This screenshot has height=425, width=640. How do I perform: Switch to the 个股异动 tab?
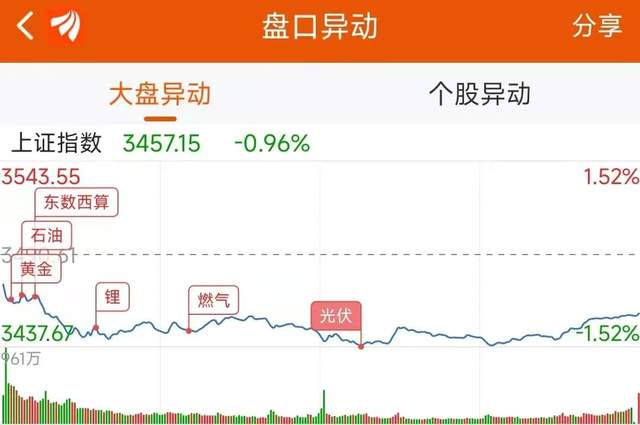pyautogui.click(x=479, y=94)
